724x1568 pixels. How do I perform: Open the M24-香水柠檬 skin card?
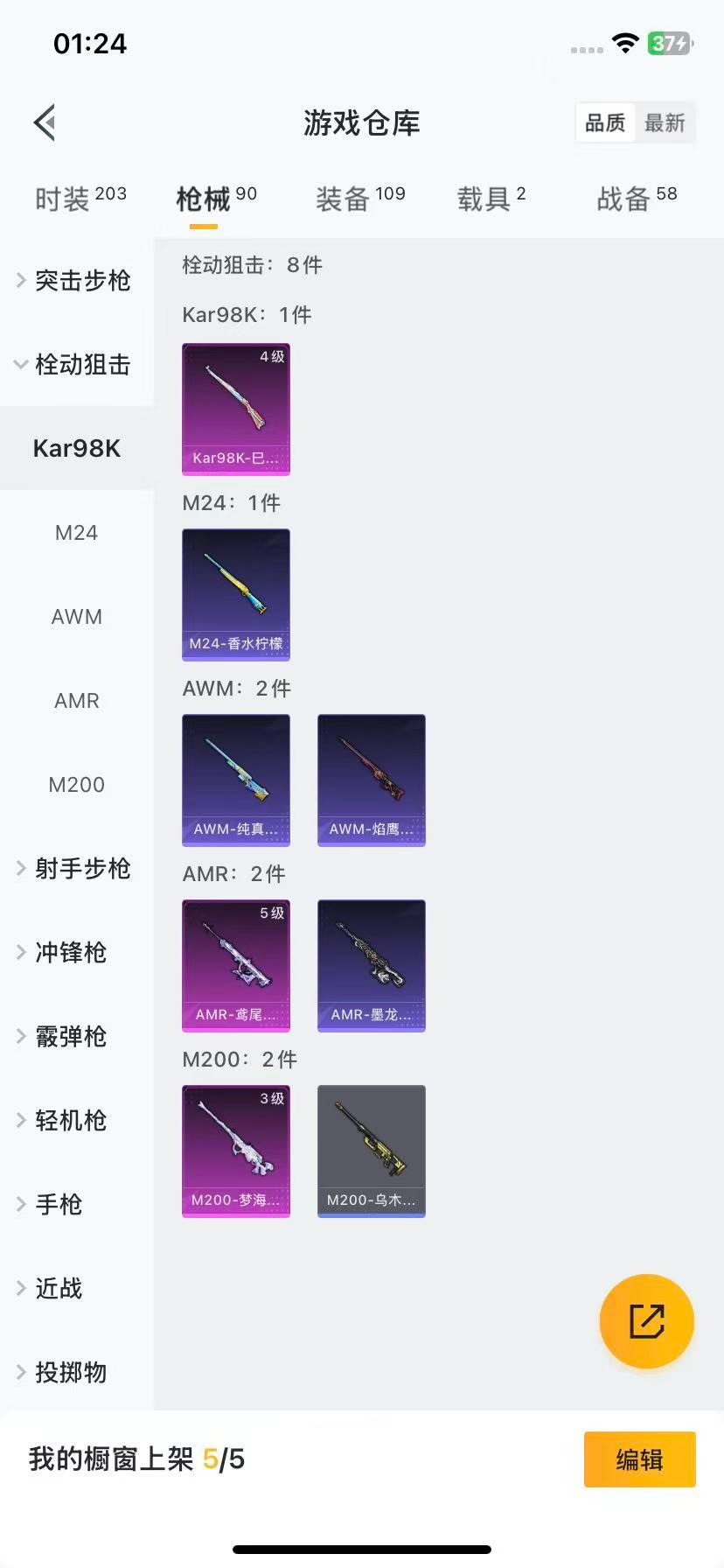coord(236,594)
